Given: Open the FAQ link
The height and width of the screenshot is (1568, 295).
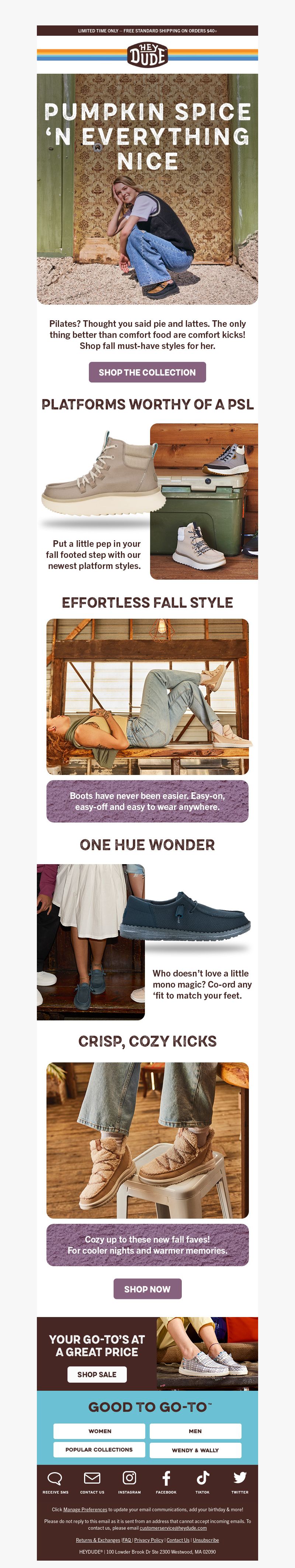Looking at the screenshot, I should click(x=127, y=1540).
